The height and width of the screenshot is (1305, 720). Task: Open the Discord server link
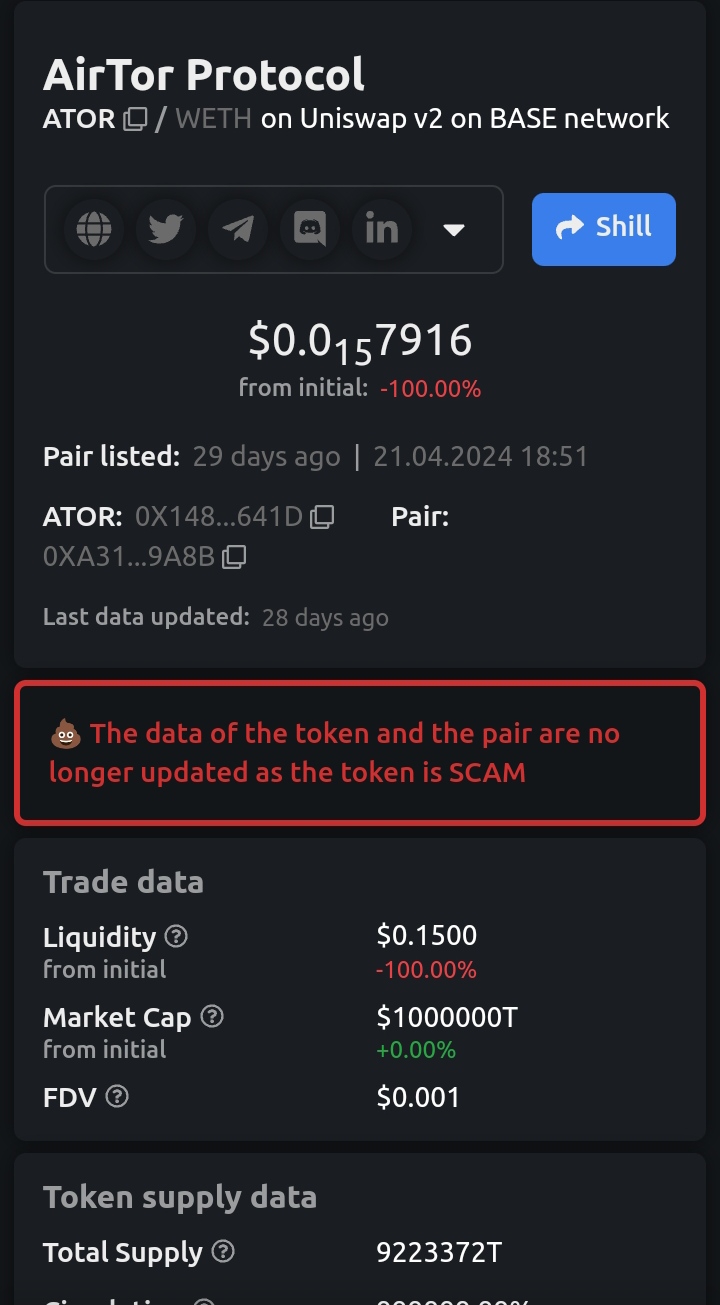(310, 230)
